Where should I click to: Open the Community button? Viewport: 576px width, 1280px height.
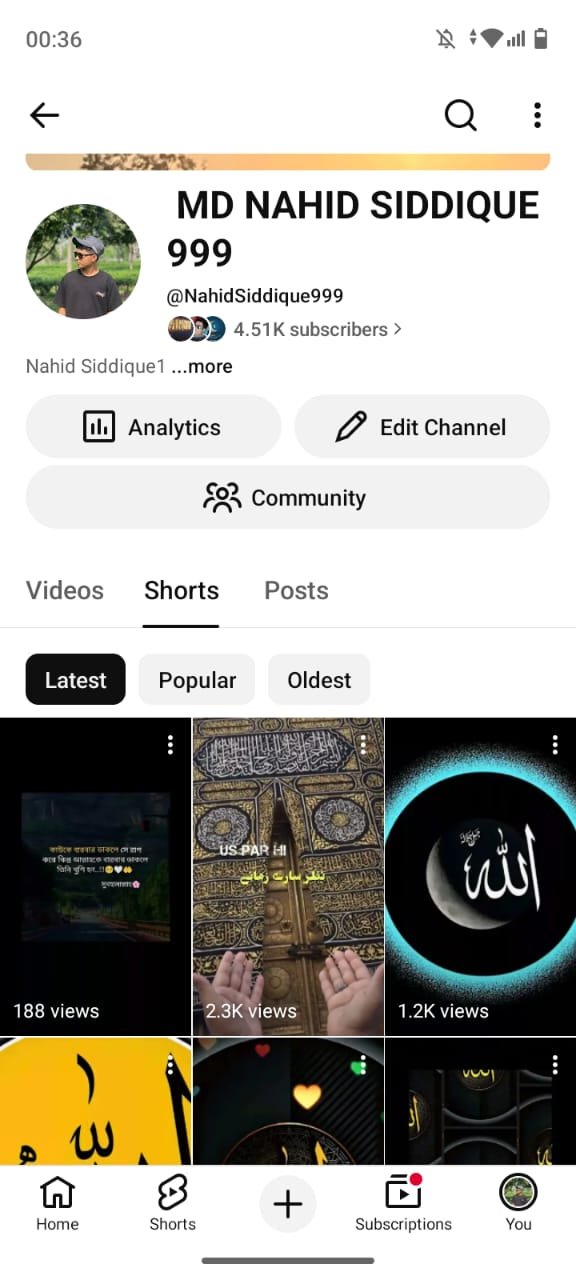288,497
